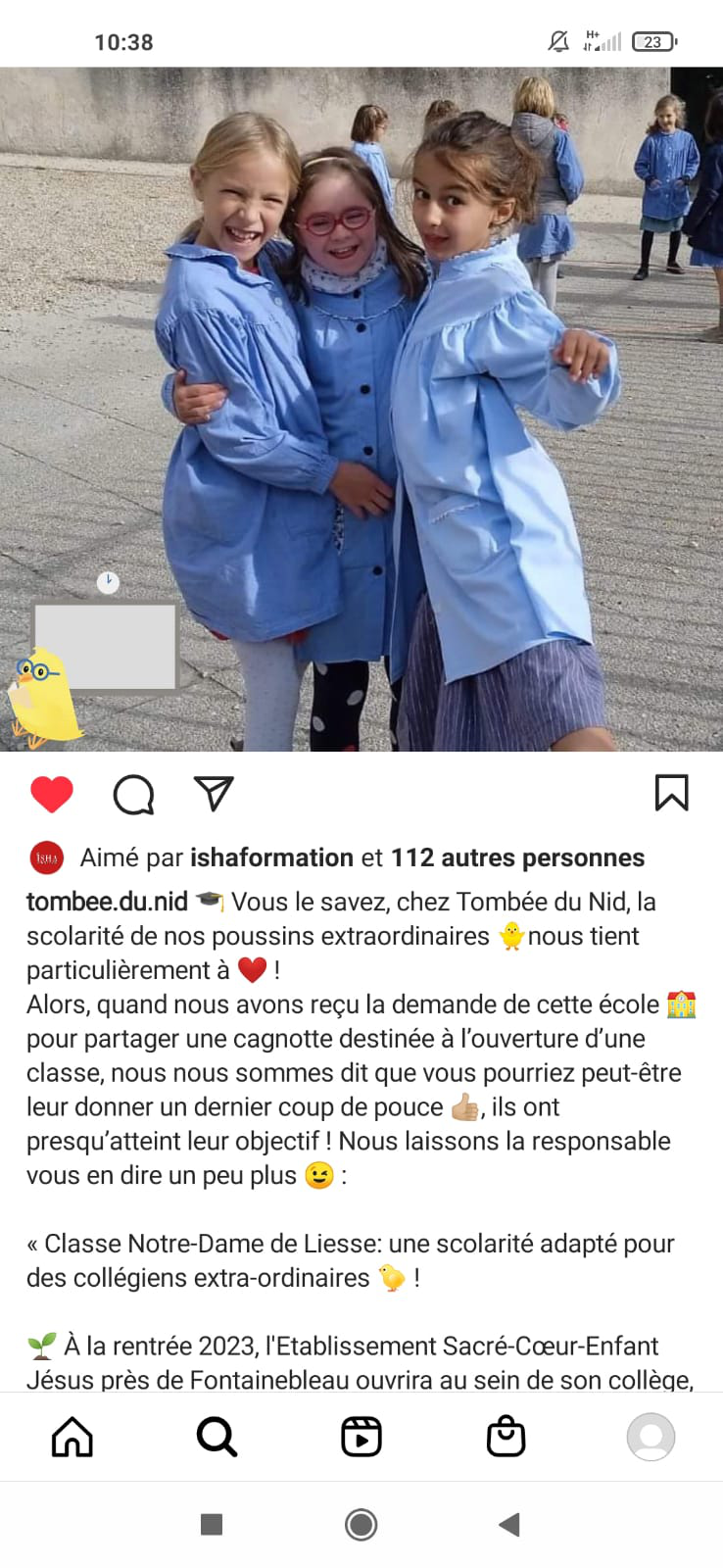
Task: Go to the Home feed tab
Action: click(x=72, y=1438)
